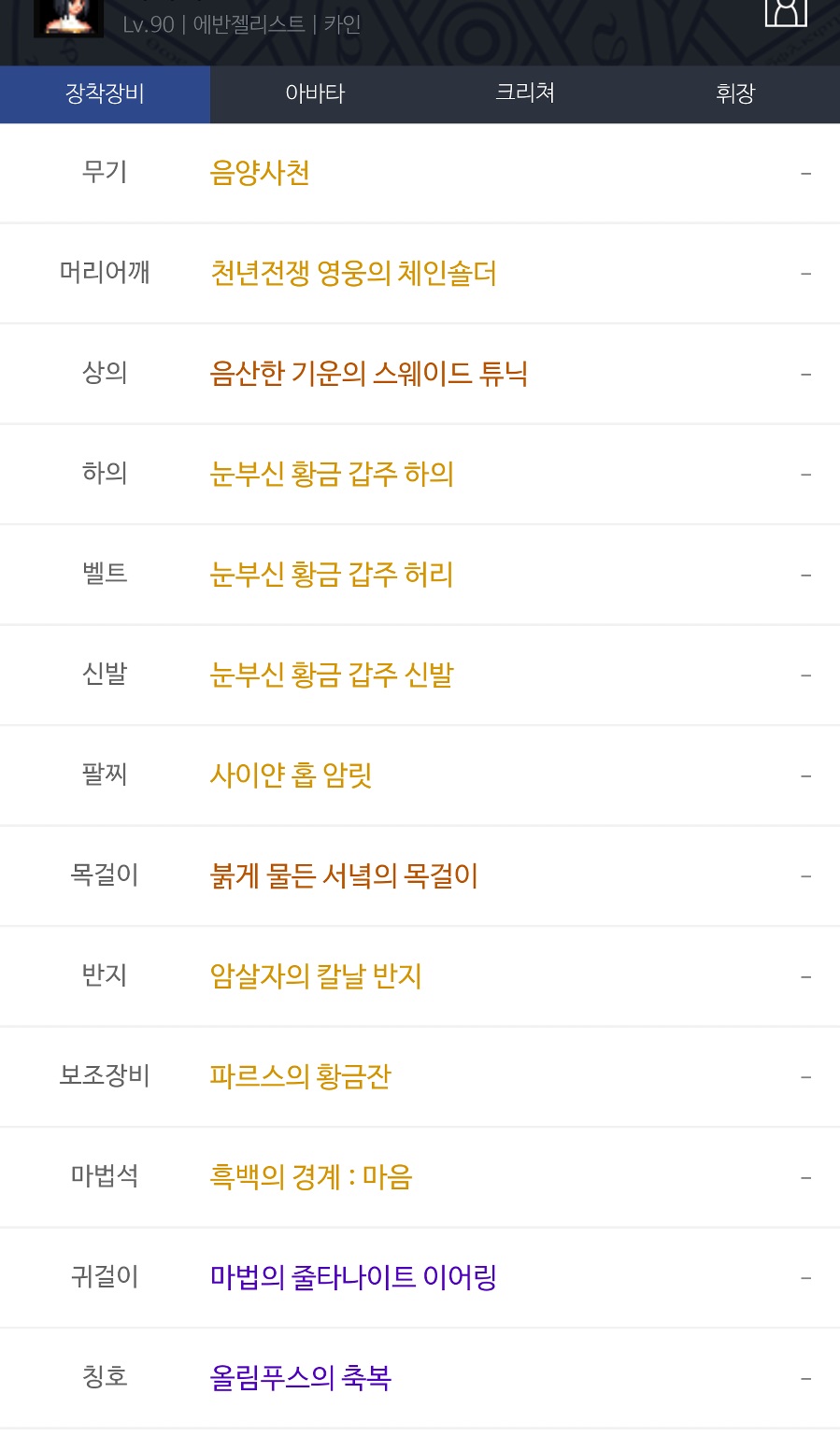Tap the character icon at top right

[x=786, y=12]
